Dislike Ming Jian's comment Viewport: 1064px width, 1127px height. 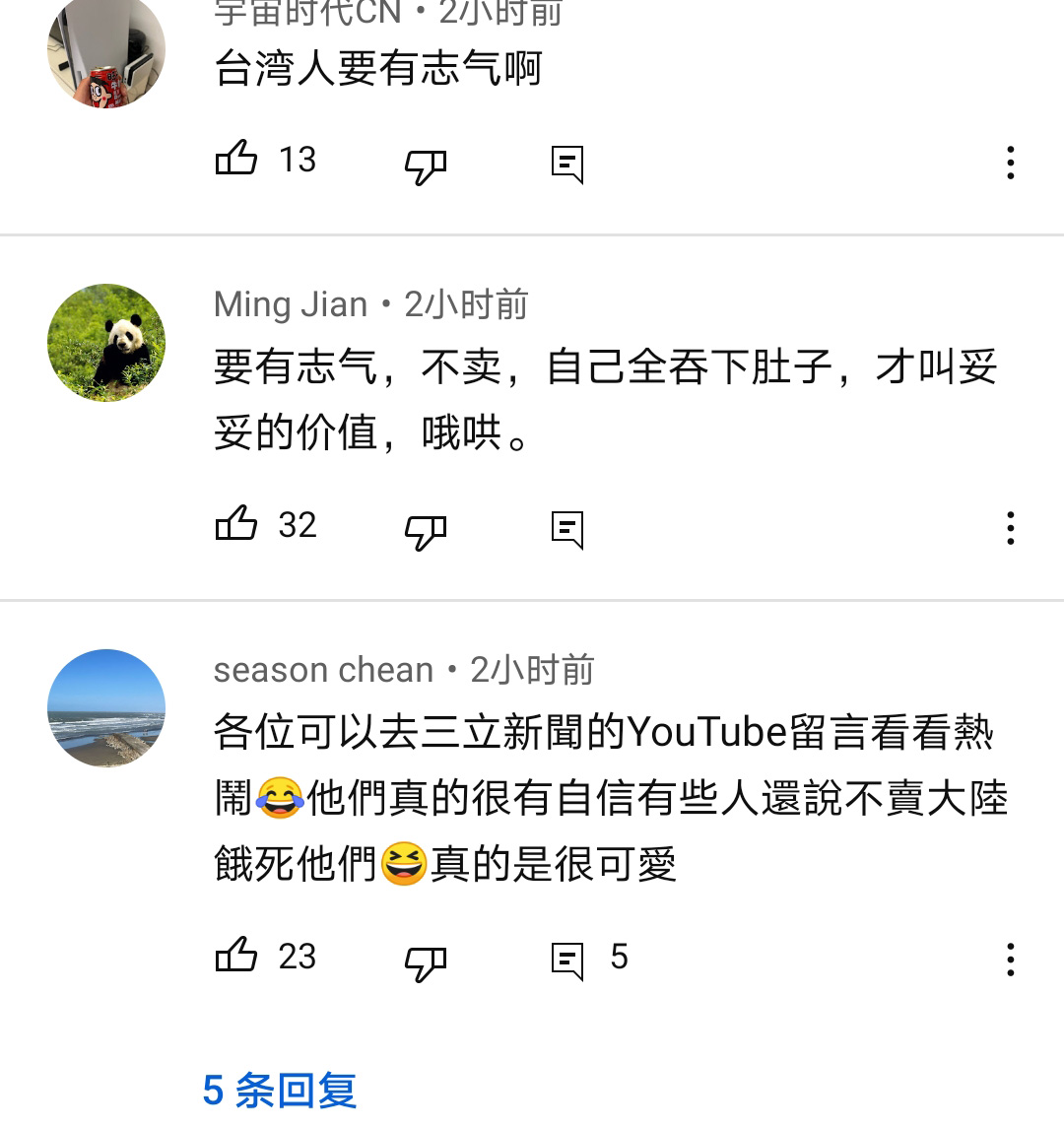(426, 530)
